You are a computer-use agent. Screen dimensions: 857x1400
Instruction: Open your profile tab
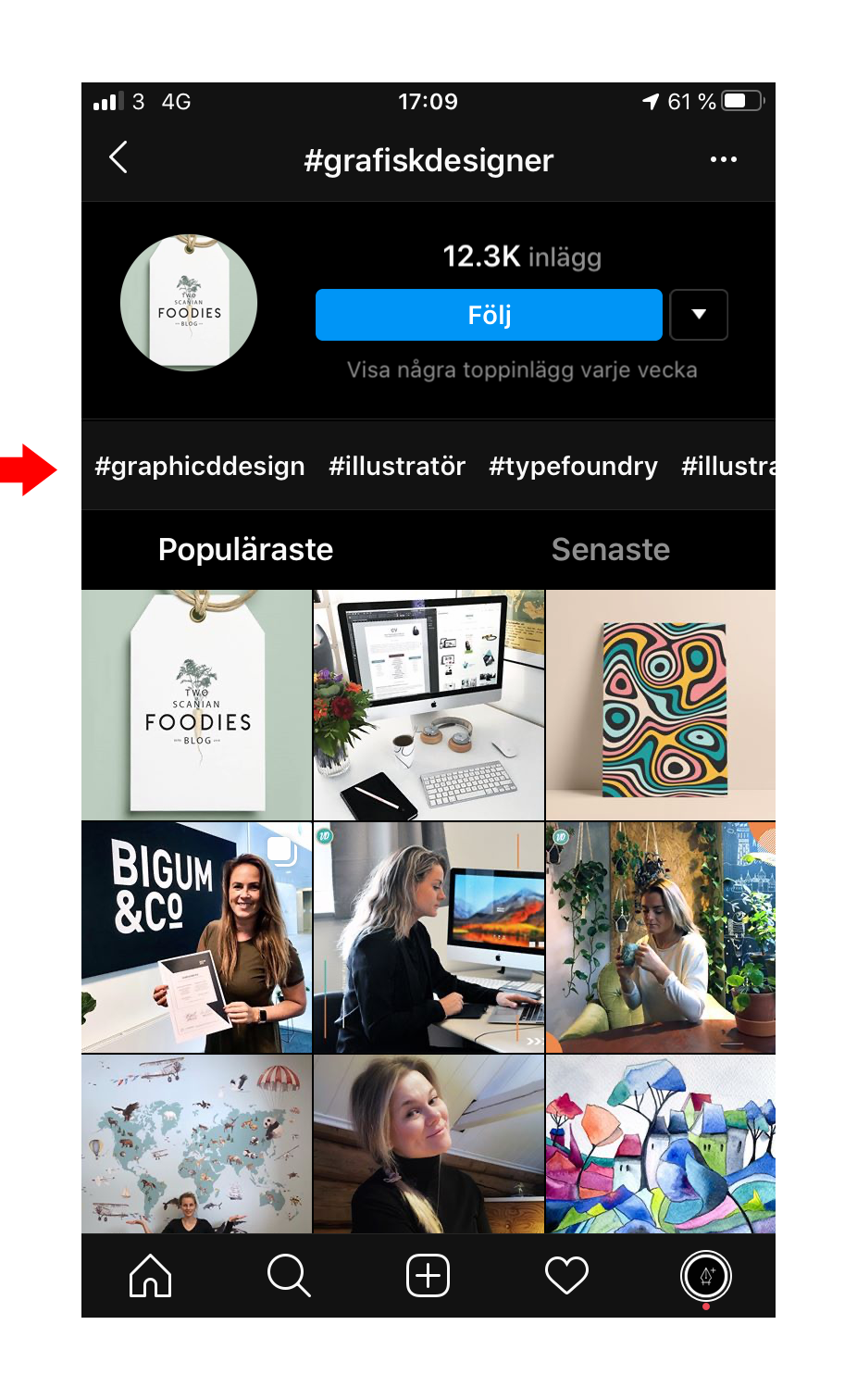click(x=706, y=1276)
